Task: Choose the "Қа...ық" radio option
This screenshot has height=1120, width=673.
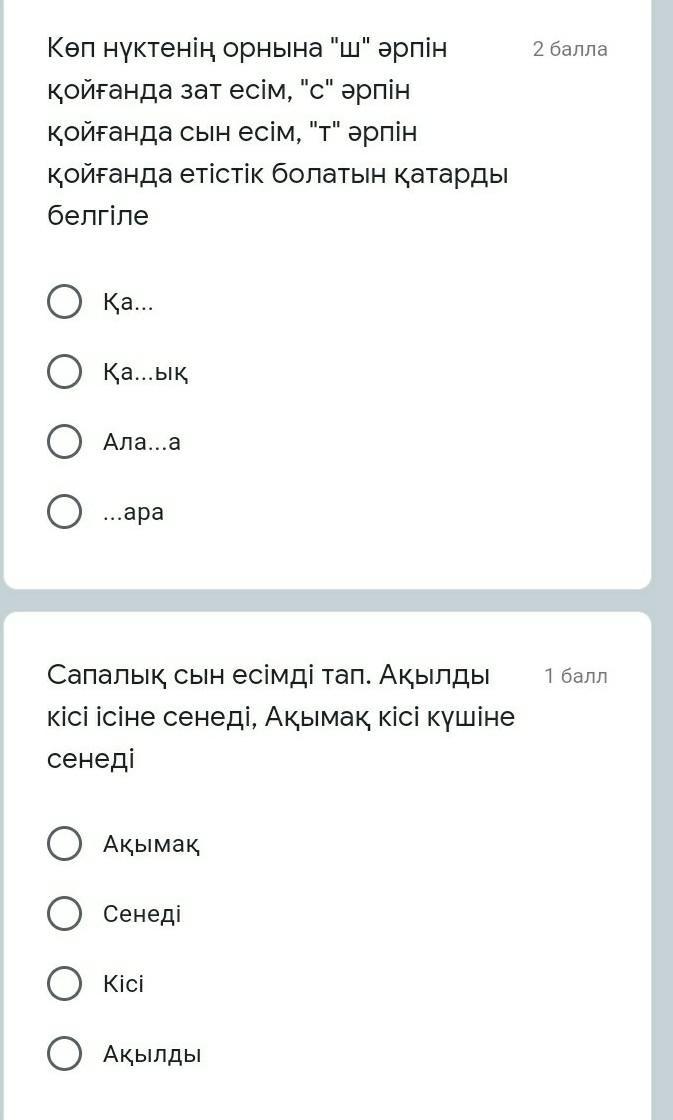Action: (x=64, y=372)
